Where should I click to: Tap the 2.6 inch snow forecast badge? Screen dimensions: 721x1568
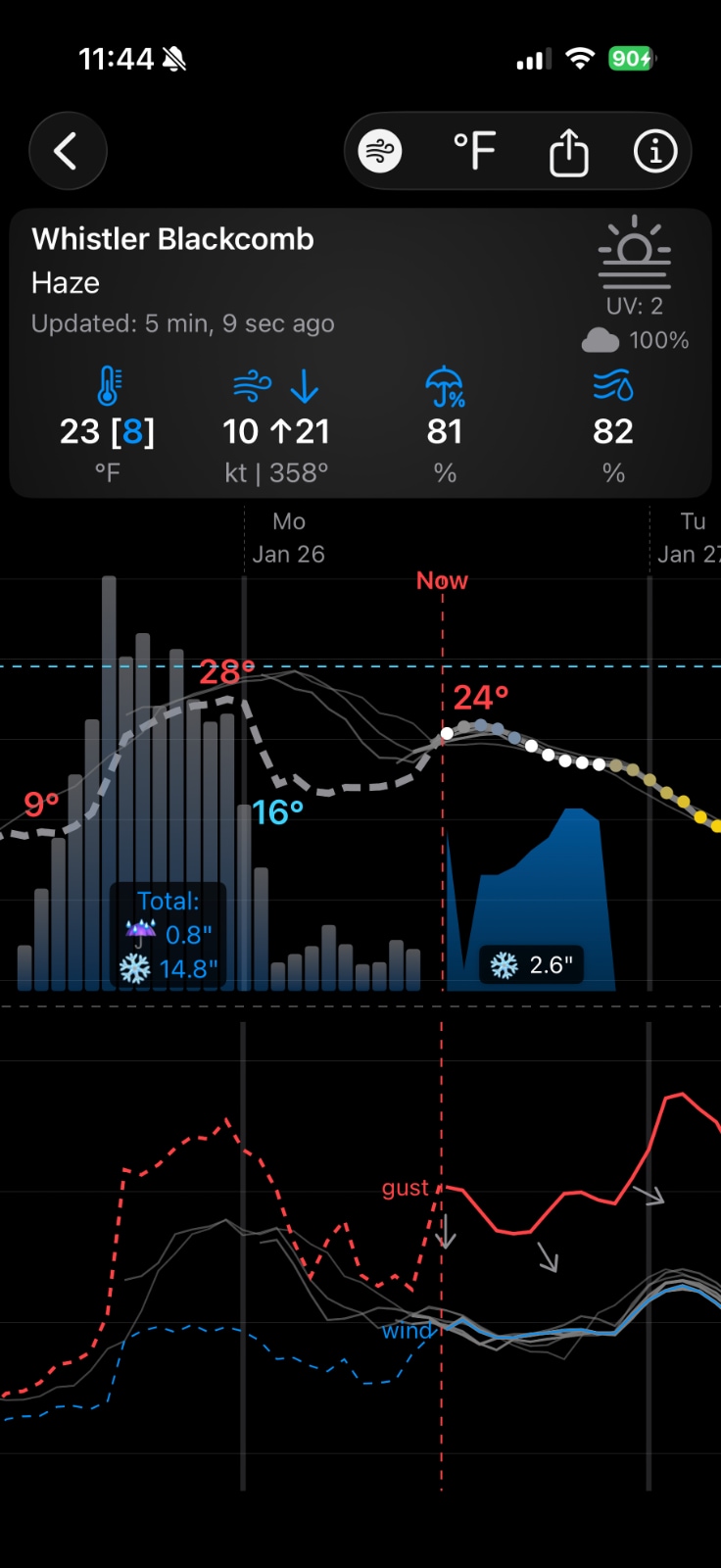(531, 964)
